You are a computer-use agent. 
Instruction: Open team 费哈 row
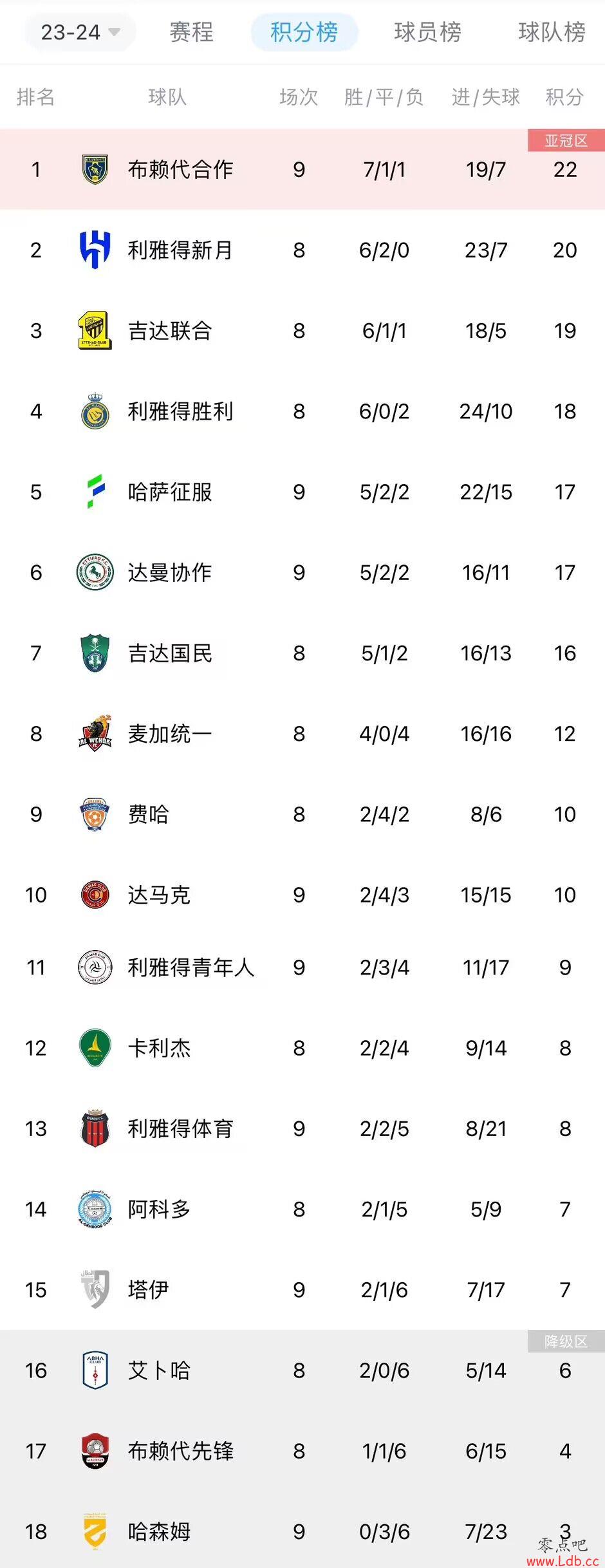[x=148, y=814]
